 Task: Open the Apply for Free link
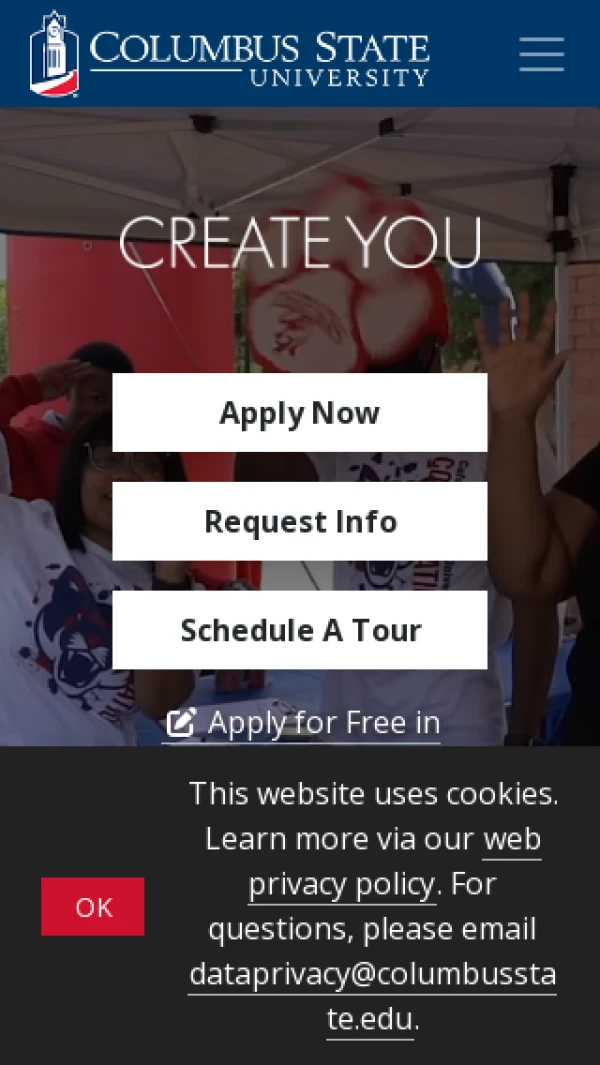pyautogui.click(x=305, y=723)
